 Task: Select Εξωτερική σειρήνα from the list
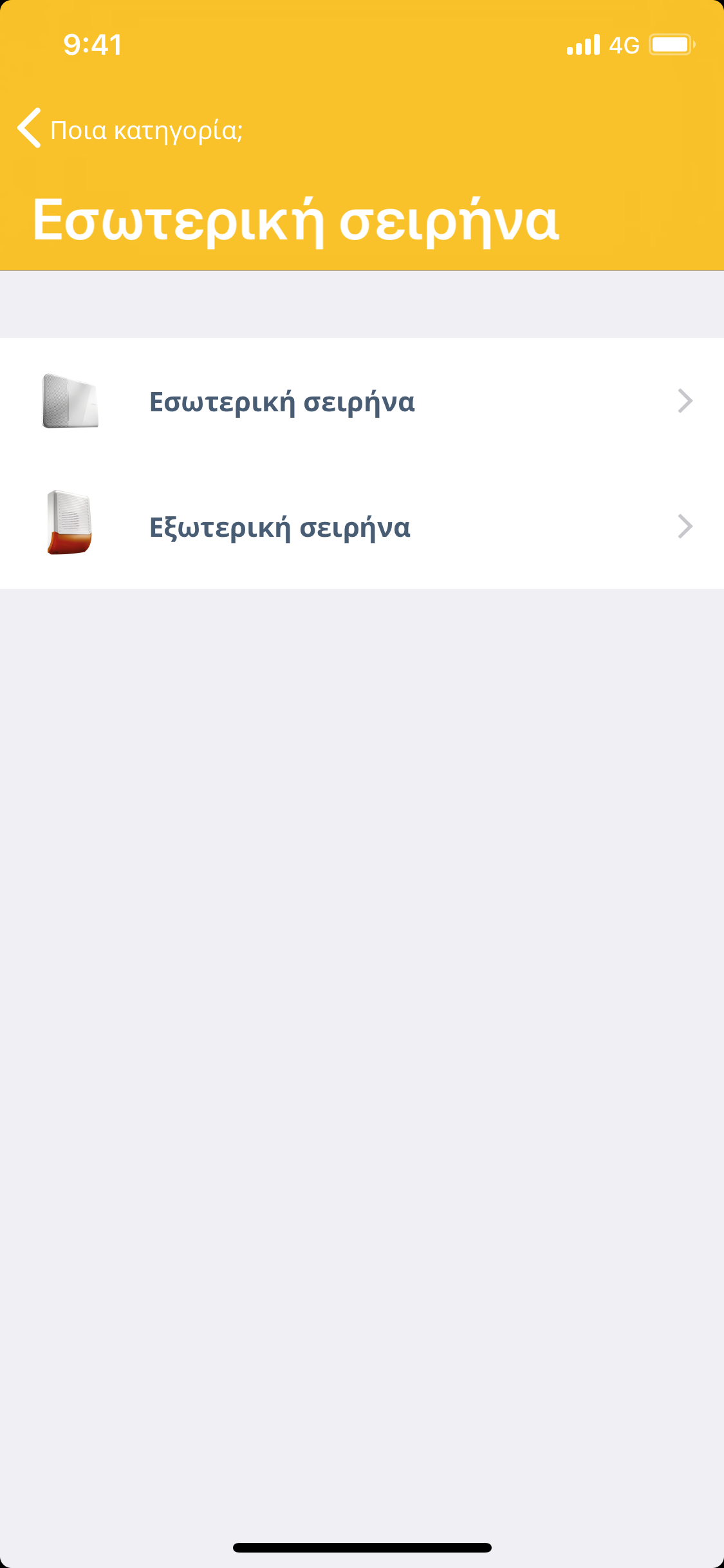pyautogui.click(x=362, y=527)
